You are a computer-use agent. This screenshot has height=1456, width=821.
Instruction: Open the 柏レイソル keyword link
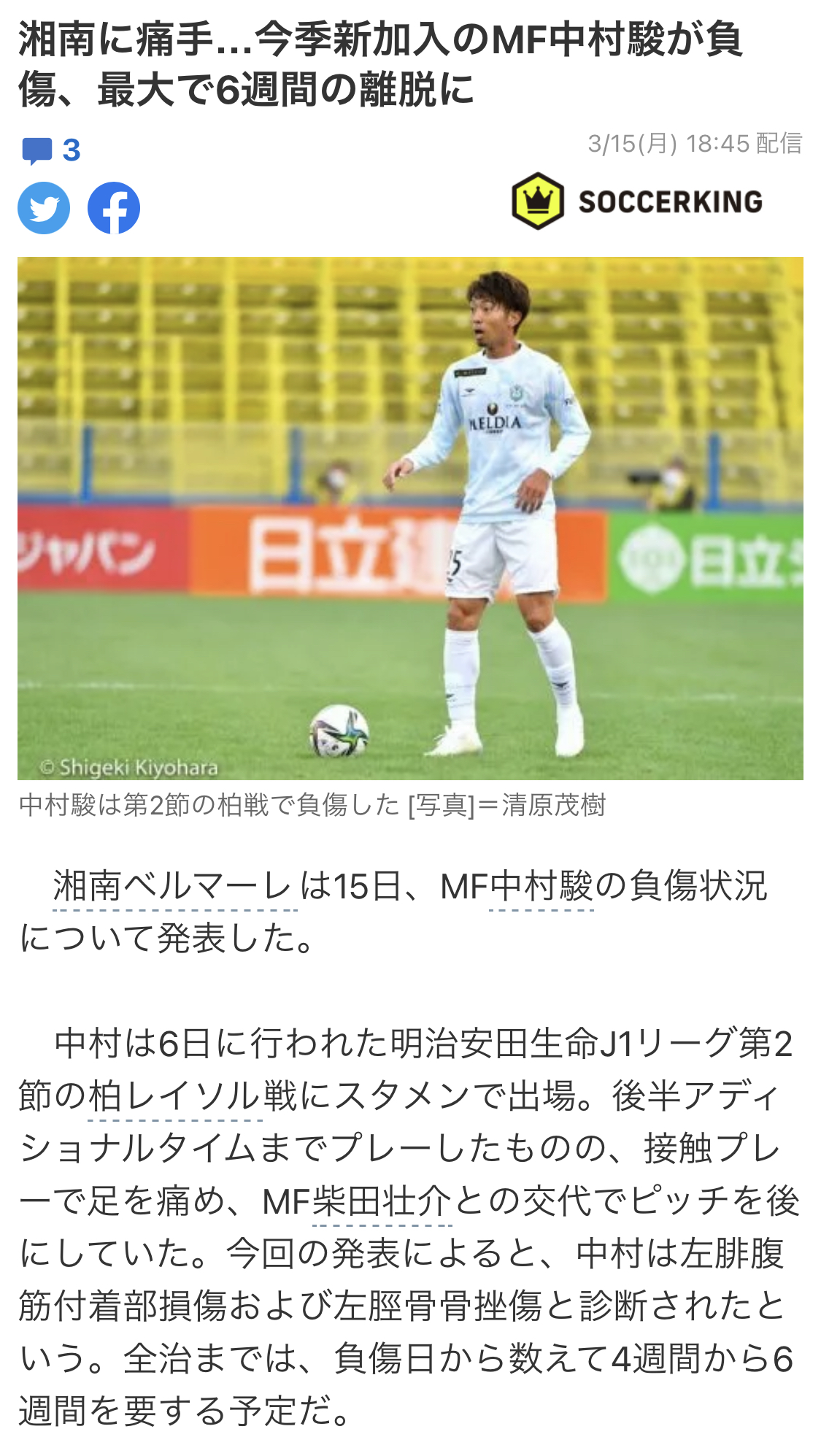click(175, 1096)
